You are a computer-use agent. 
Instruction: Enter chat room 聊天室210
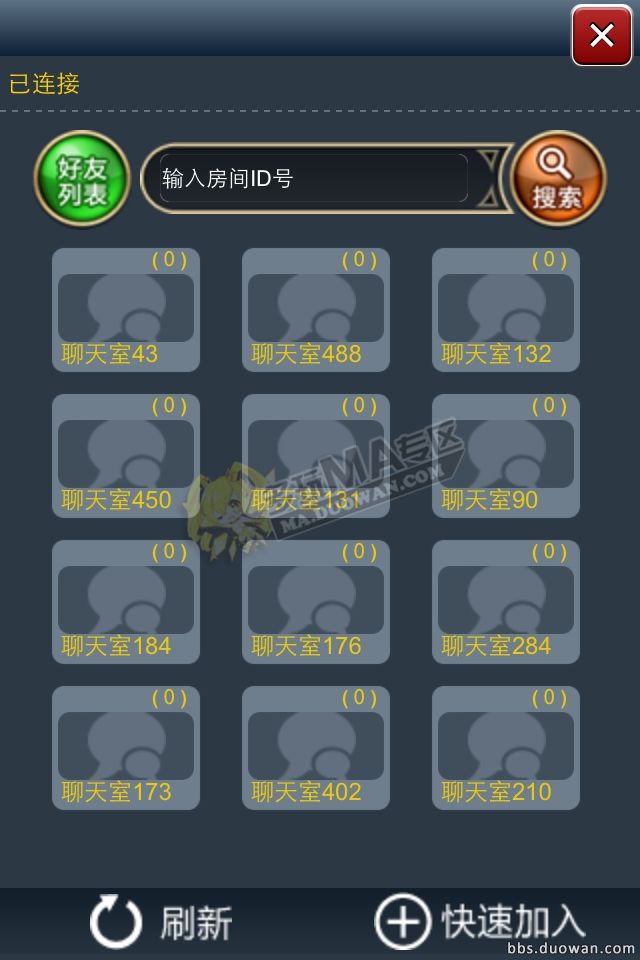pos(506,748)
